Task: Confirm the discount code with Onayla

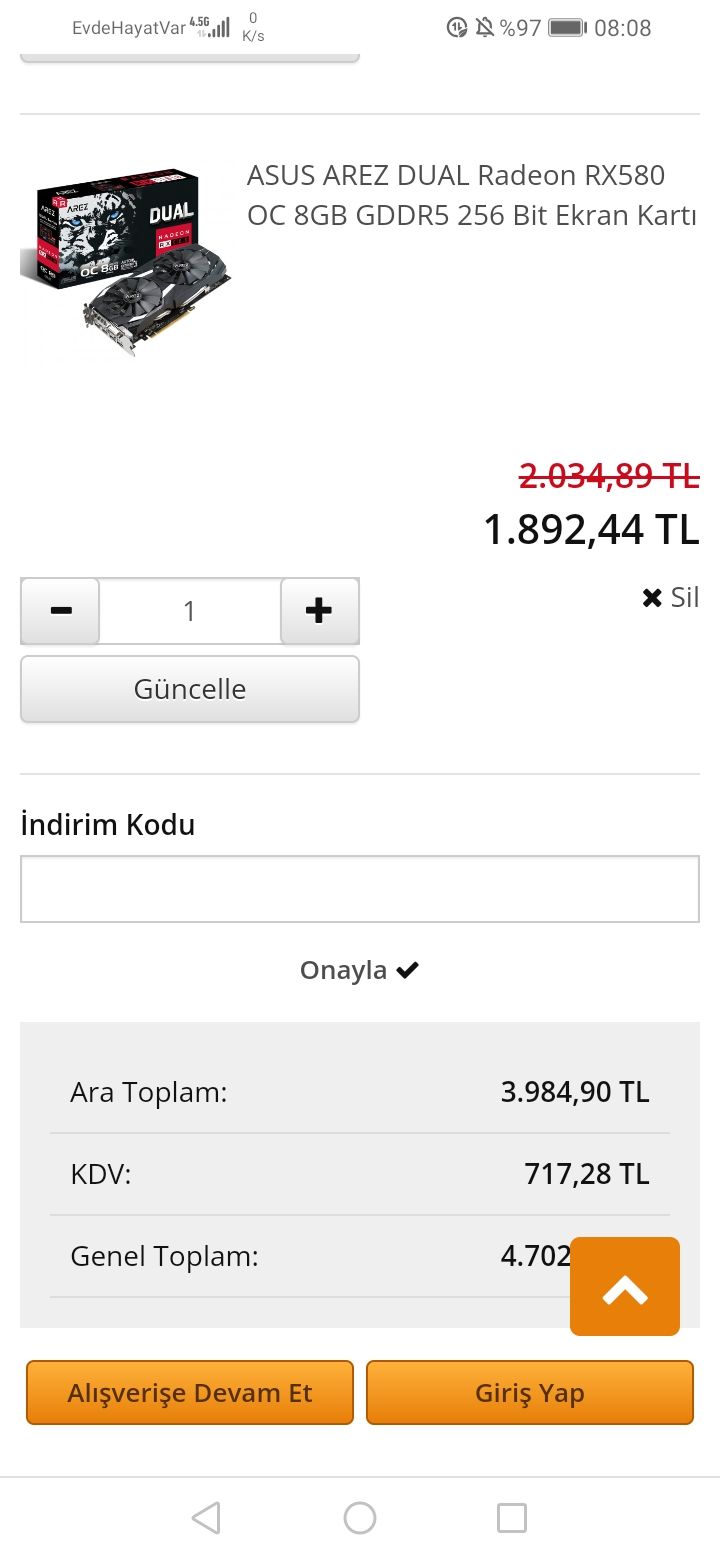Action: 359,970
